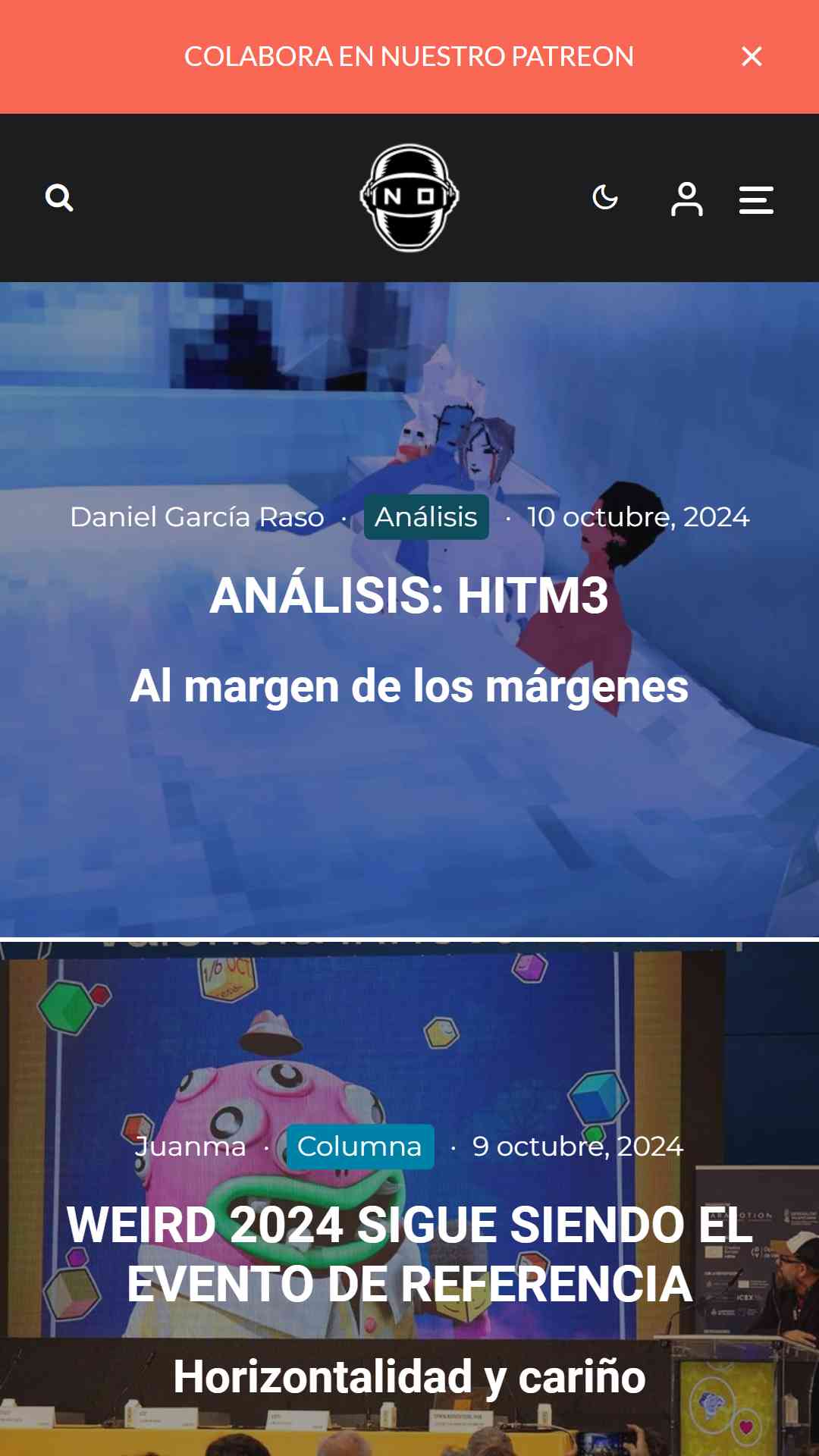Image resolution: width=819 pixels, height=1456 pixels.
Task: Open the search icon
Action: pos(59,198)
